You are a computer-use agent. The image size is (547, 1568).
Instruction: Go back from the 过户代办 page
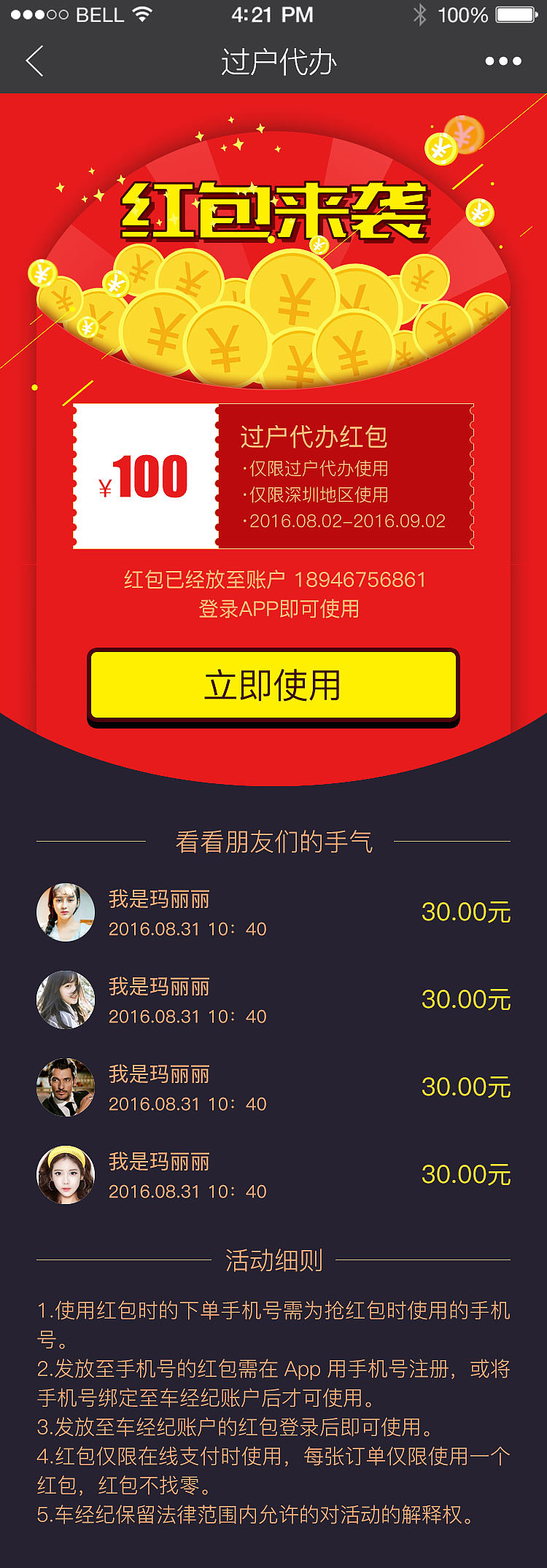[x=34, y=61]
